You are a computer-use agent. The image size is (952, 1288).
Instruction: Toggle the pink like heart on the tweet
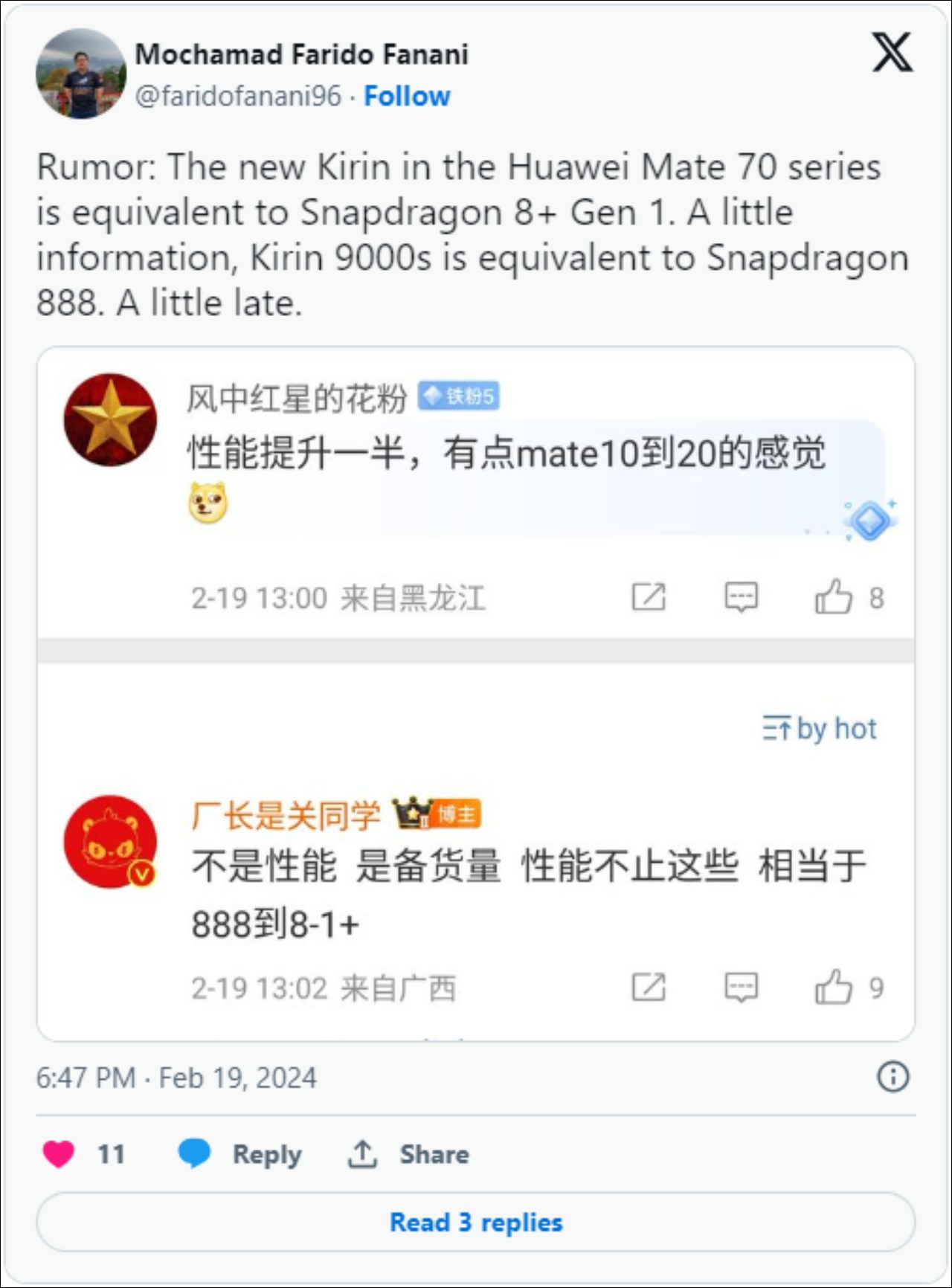[x=58, y=1153]
